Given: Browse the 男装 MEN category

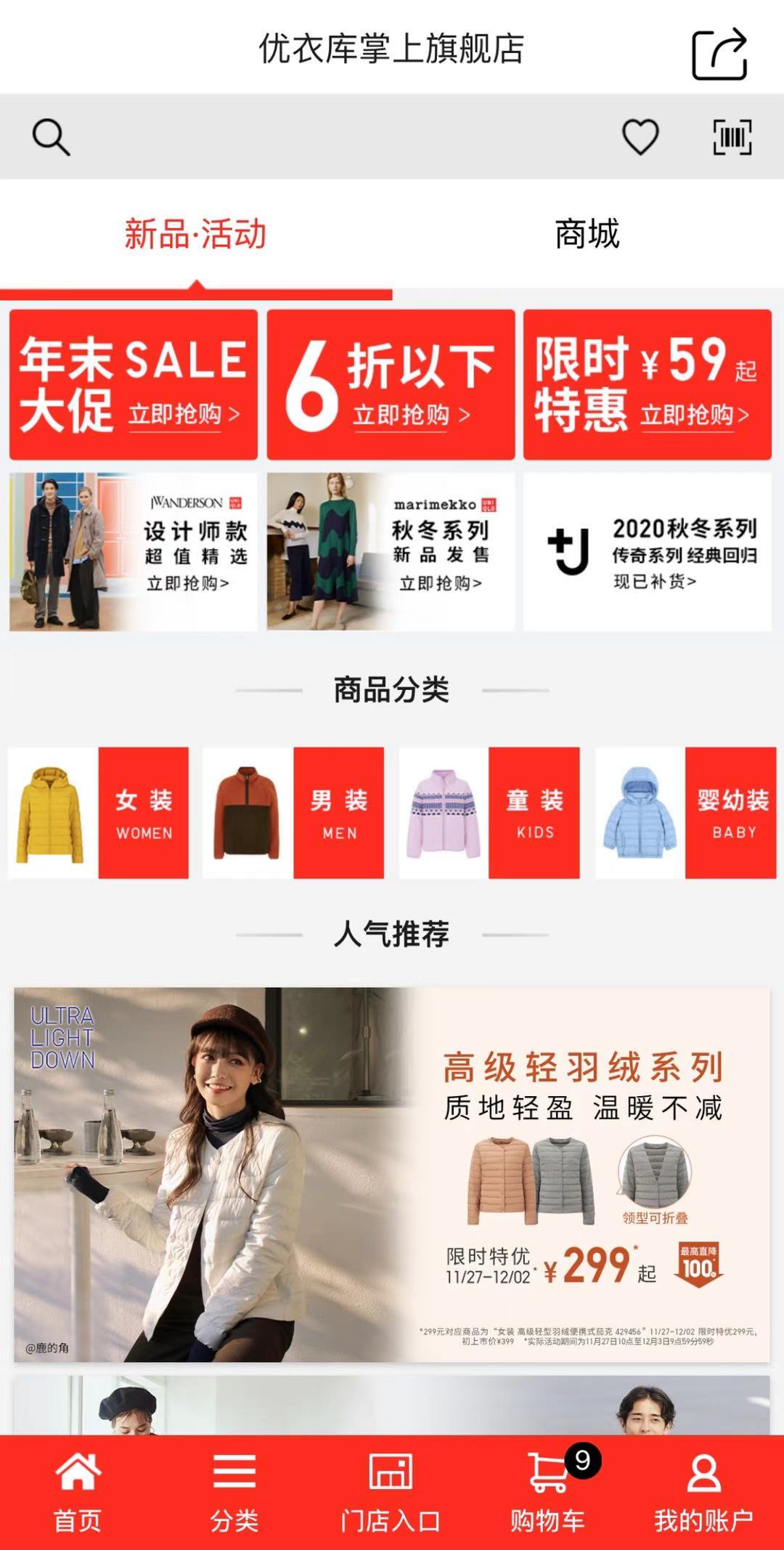Looking at the screenshot, I should pos(293,813).
